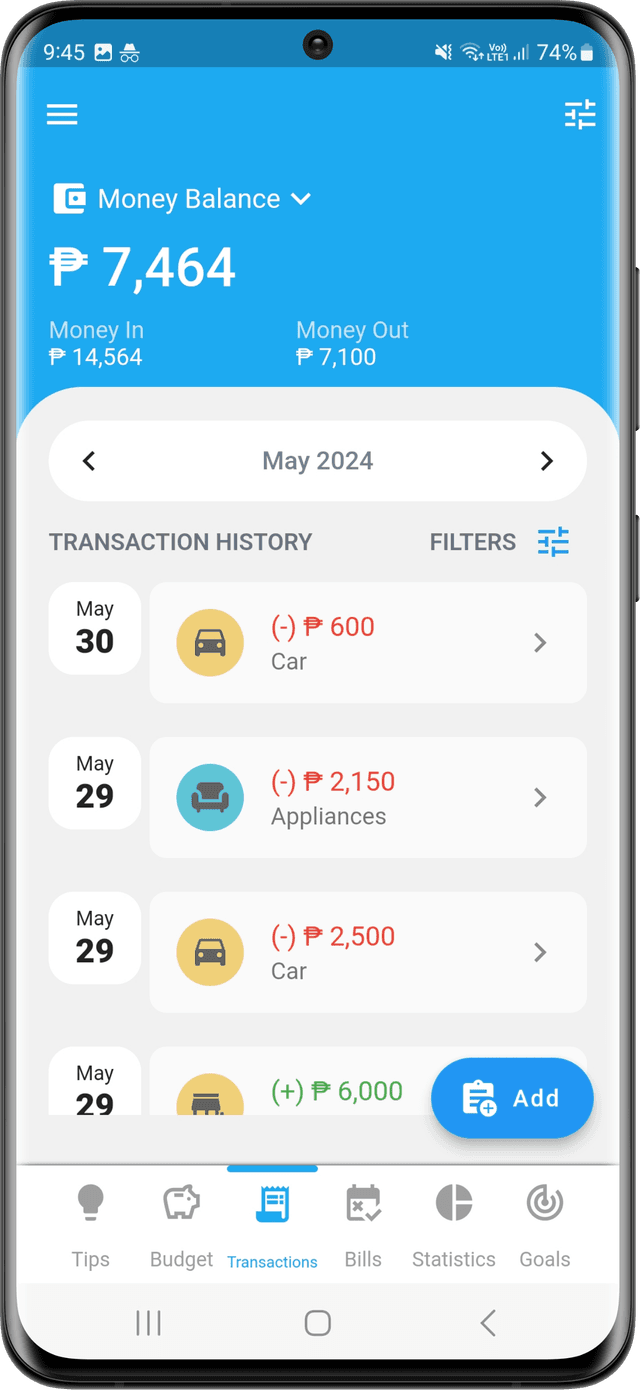Add a new transaction
Viewport: 640px width, 1390px height.
(512, 1098)
